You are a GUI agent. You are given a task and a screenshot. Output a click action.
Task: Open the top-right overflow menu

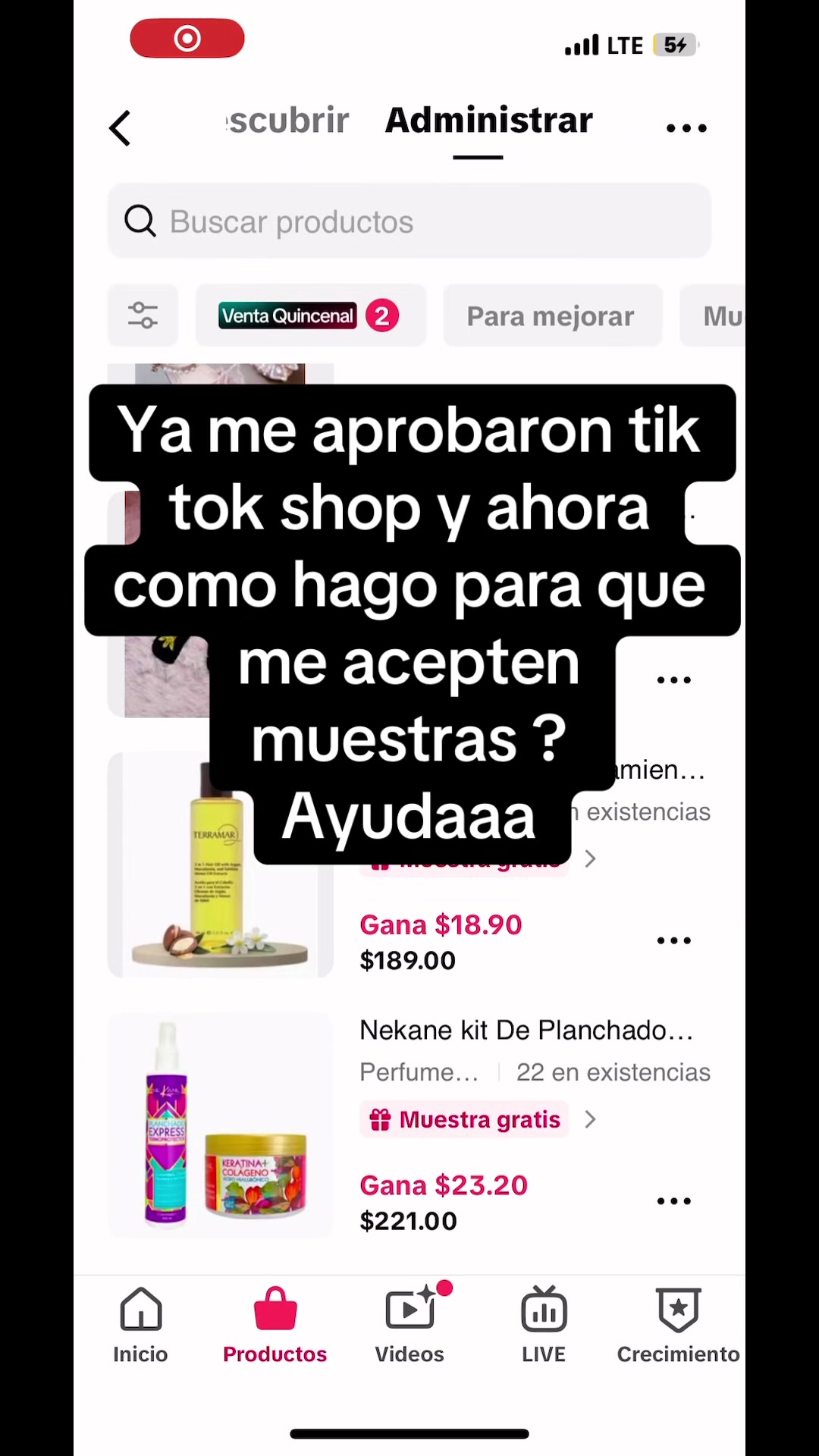pos(686,128)
